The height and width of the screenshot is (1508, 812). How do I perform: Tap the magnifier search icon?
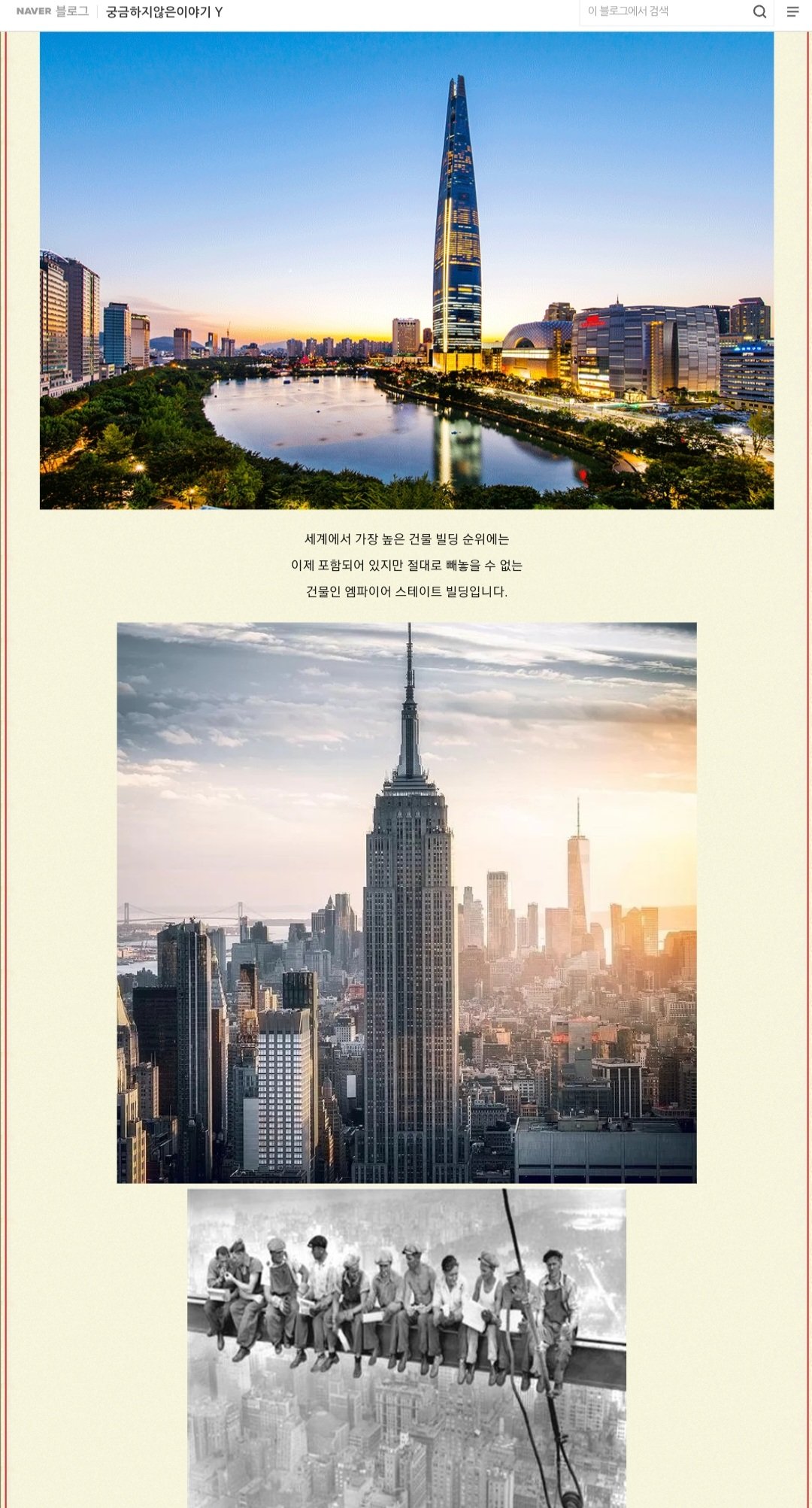(x=759, y=11)
